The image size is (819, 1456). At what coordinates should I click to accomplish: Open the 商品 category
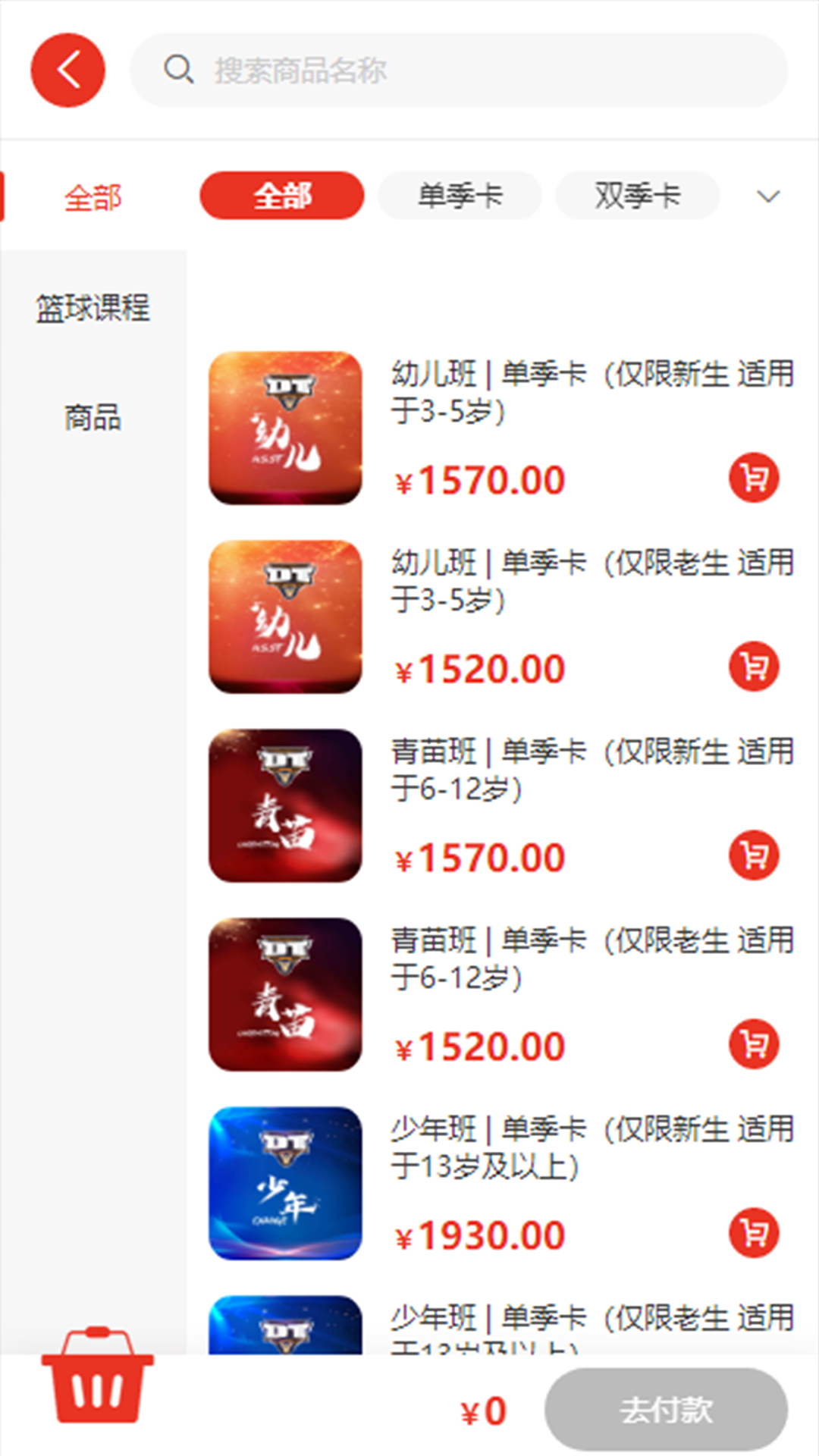[x=93, y=418]
